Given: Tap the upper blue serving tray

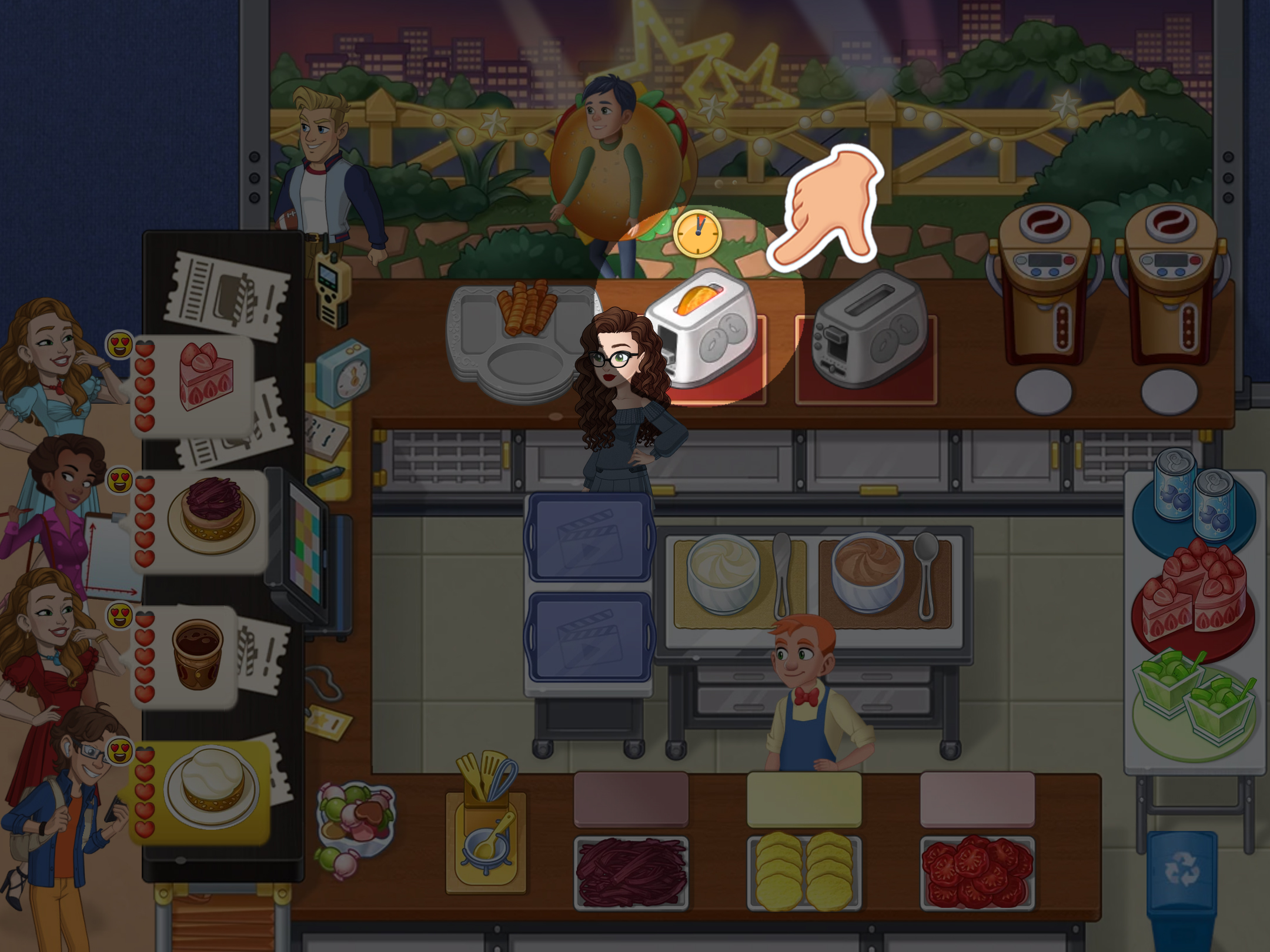Looking at the screenshot, I should (x=590, y=538).
